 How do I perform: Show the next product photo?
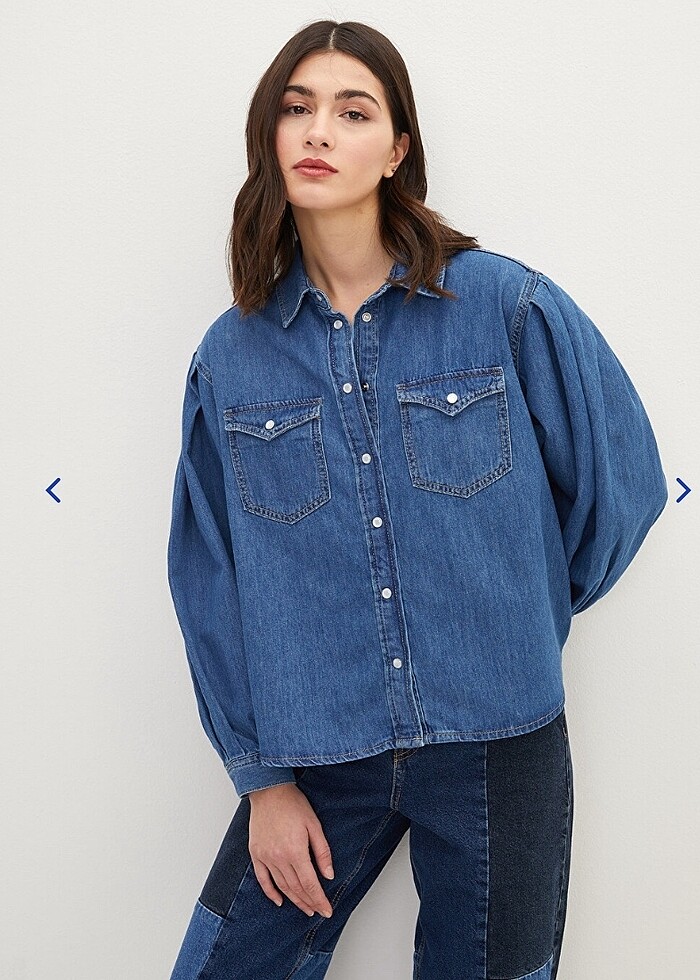[682, 490]
